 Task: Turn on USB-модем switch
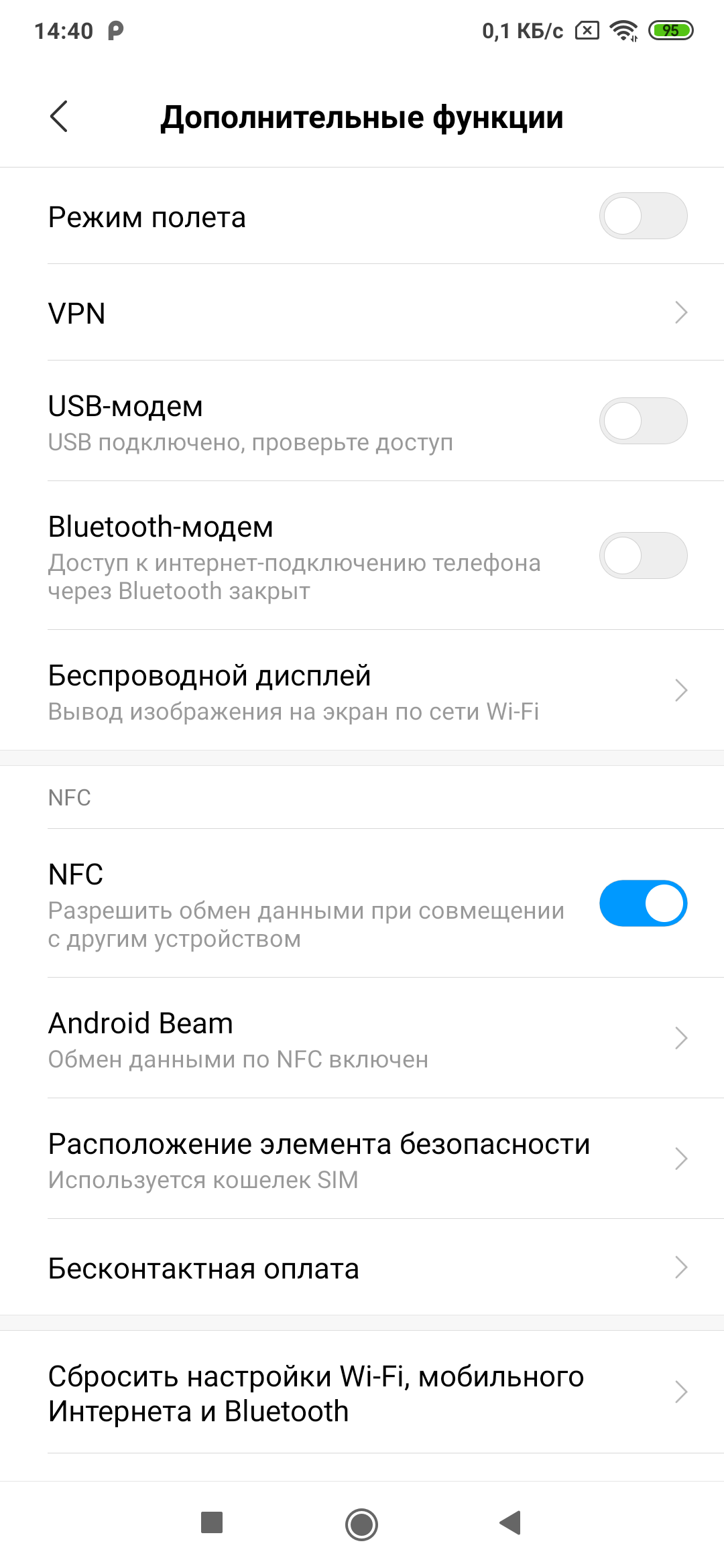[x=642, y=421]
